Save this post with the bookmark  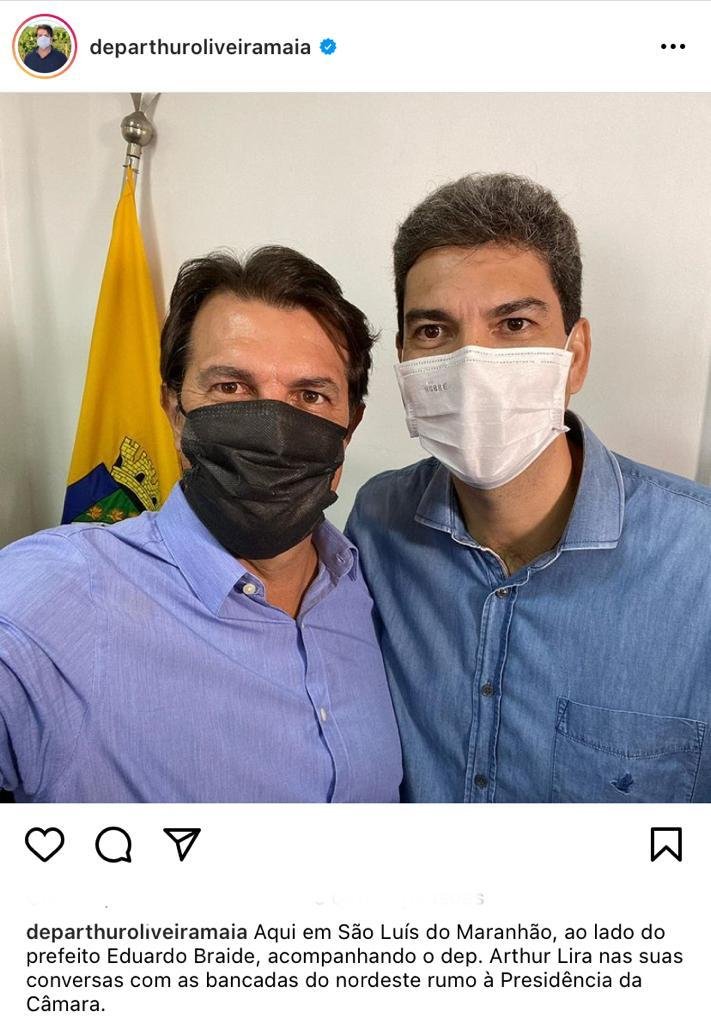tap(666, 844)
